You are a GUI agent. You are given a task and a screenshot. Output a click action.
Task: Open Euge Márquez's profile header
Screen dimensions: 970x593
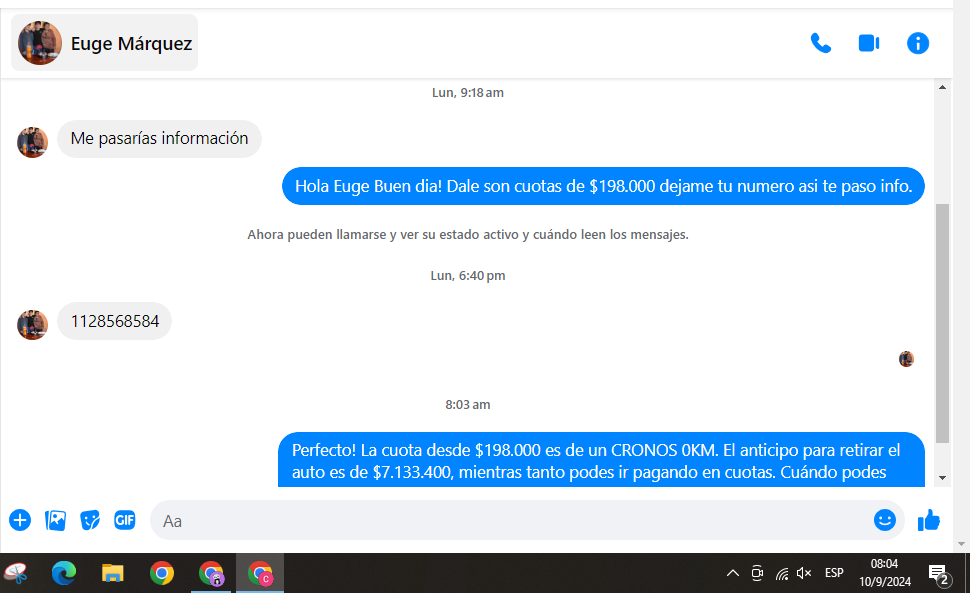pyautogui.click(x=105, y=43)
